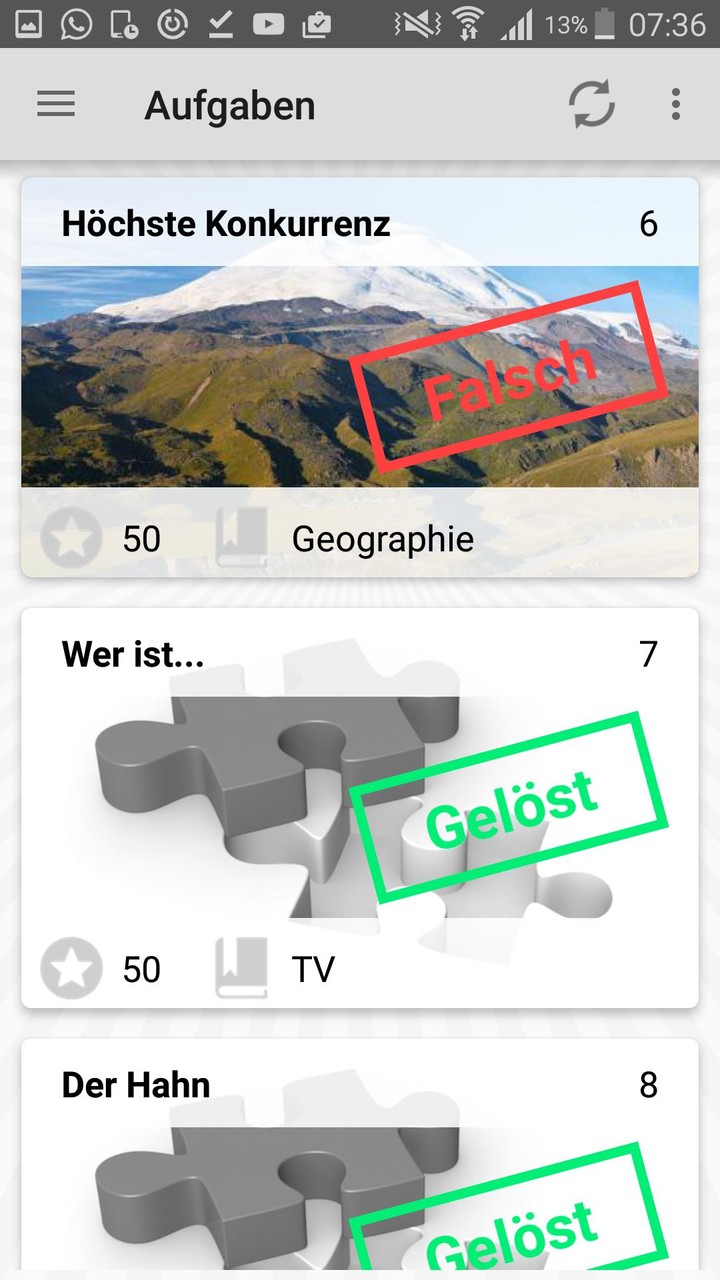This screenshot has height=1280, width=720.
Task: Open the 'Höchste Konkurrenz' task
Action: pyautogui.click(x=227, y=224)
